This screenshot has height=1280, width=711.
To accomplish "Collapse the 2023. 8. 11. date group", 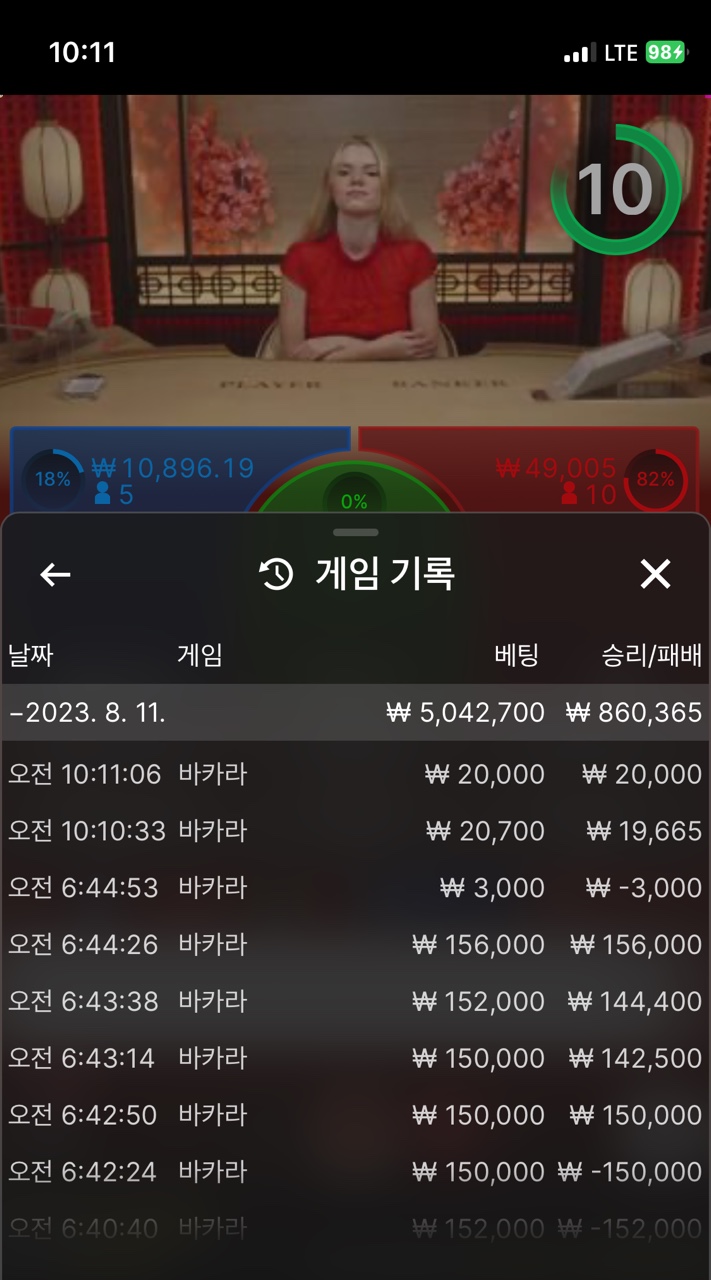I will coord(355,712).
